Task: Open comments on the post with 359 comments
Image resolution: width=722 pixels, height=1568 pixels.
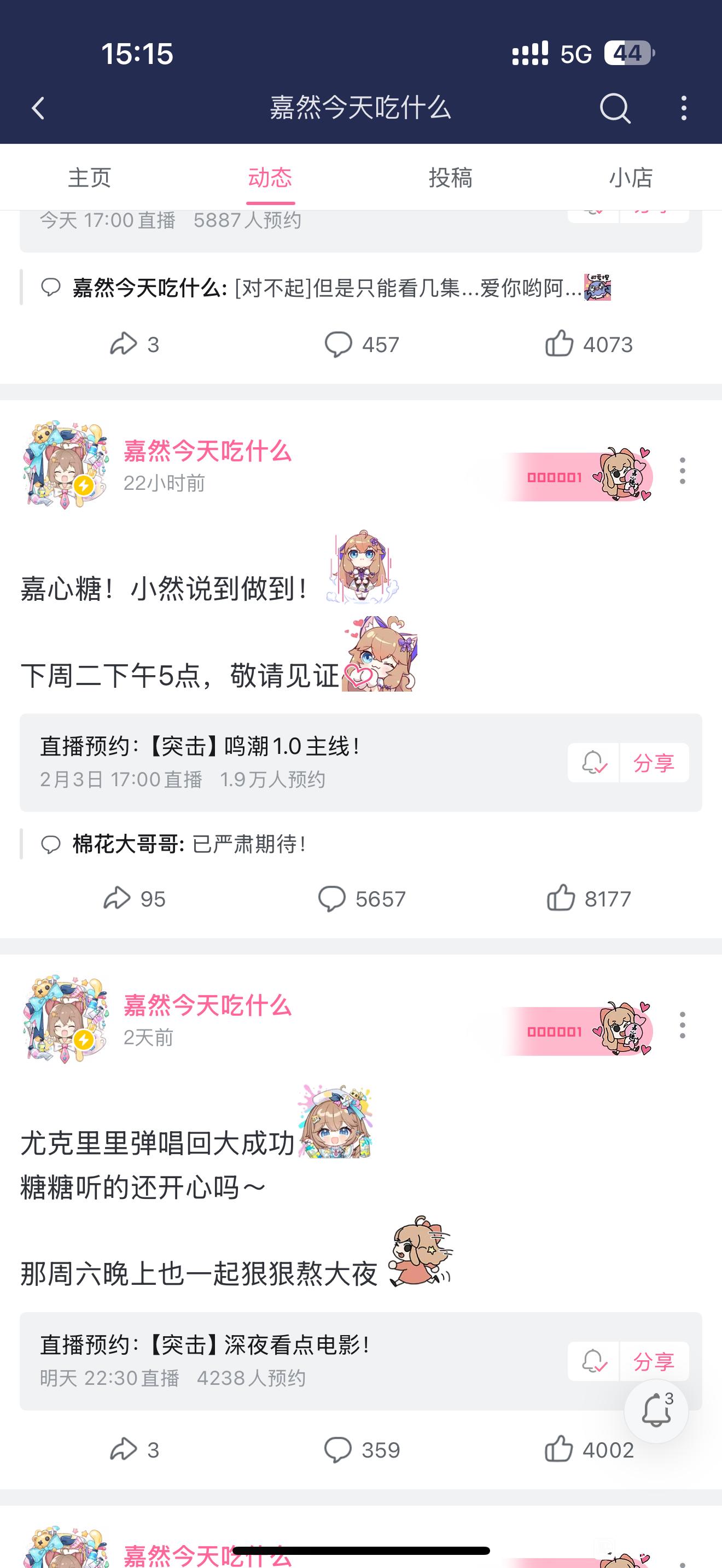Action: click(362, 1450)
